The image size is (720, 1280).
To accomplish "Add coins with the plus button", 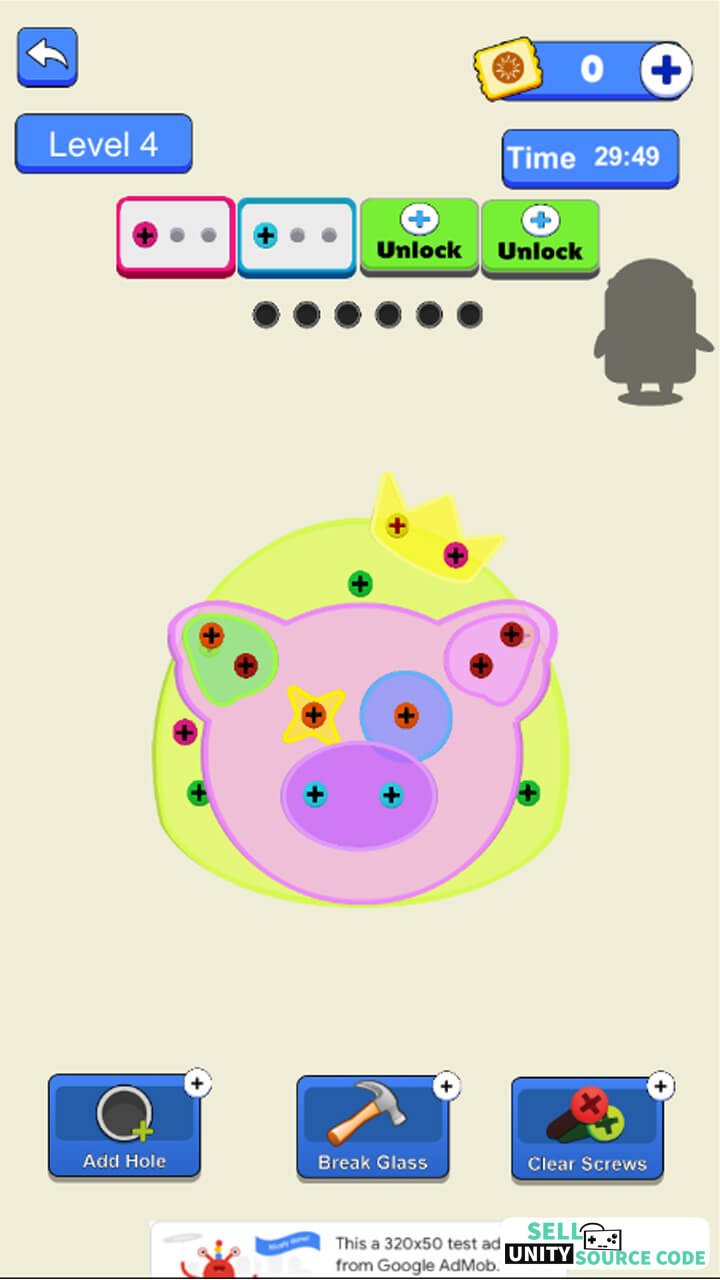I will click(666, 70).
